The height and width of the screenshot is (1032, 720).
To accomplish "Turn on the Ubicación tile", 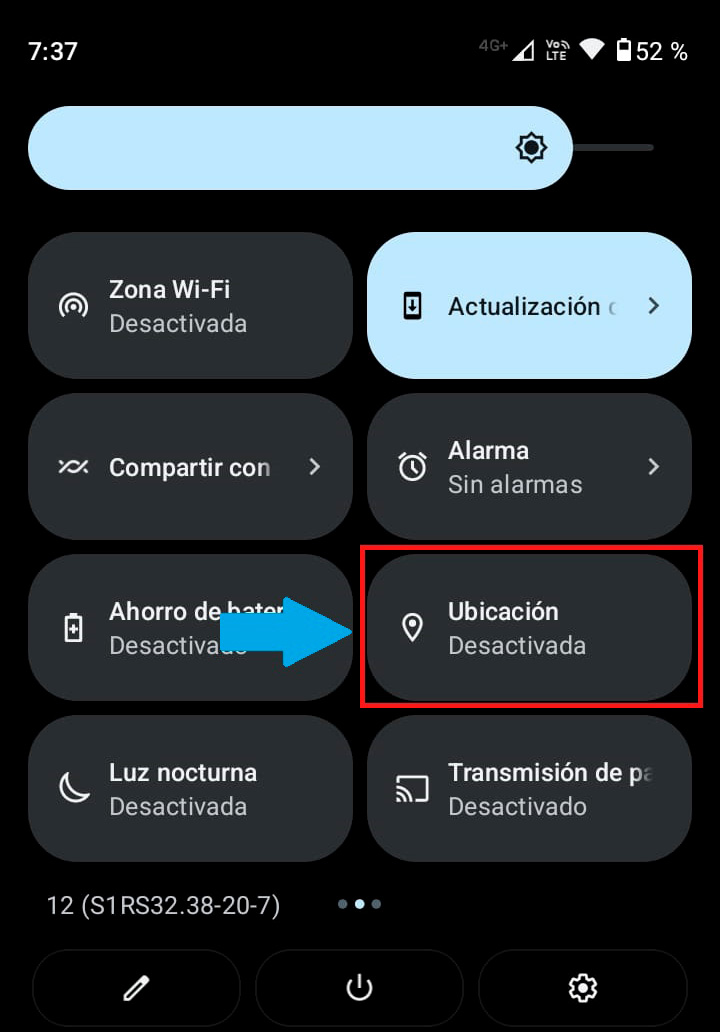I will pyautogui.click(x=529, y=628).
